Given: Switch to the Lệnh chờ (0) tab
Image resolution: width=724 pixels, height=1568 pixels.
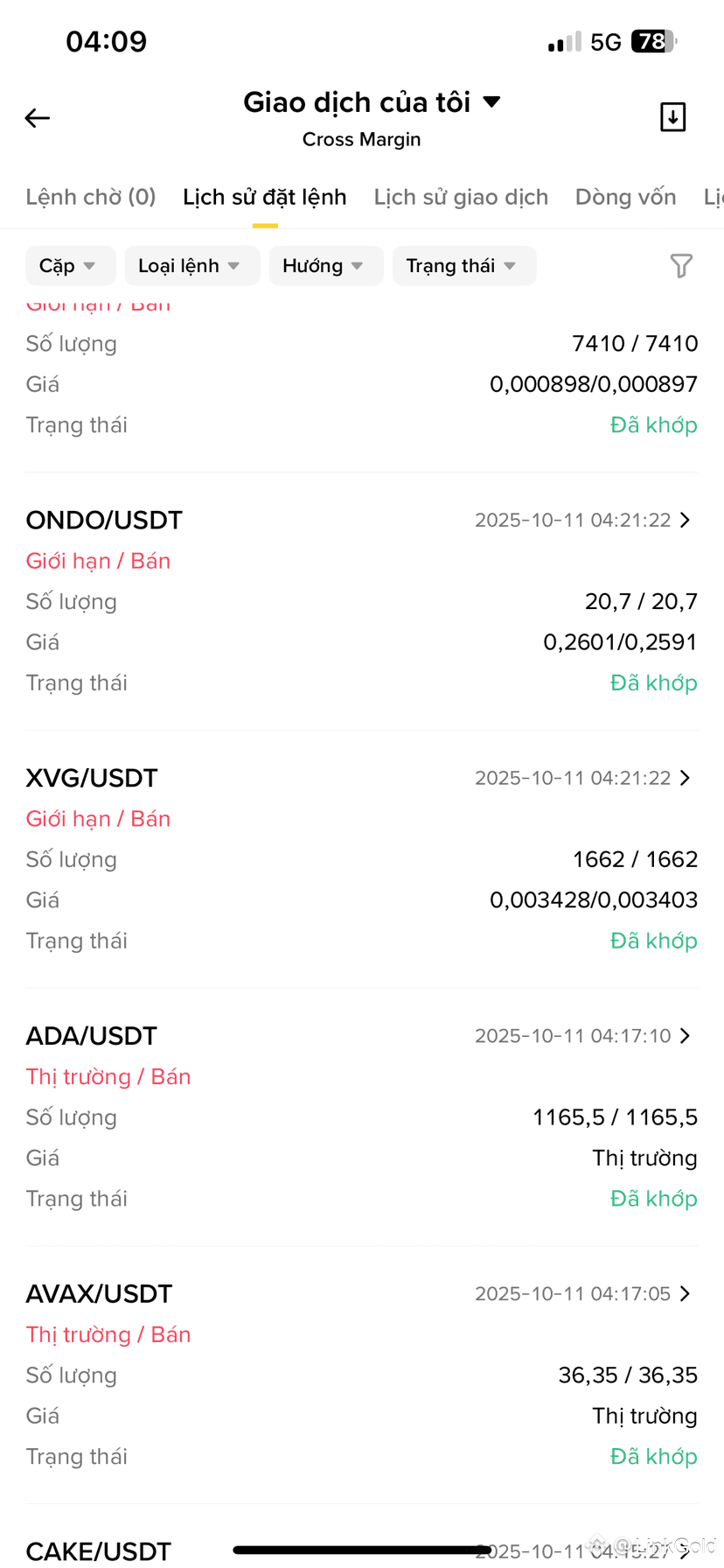Looking at the screenshot, I should 91,197.
